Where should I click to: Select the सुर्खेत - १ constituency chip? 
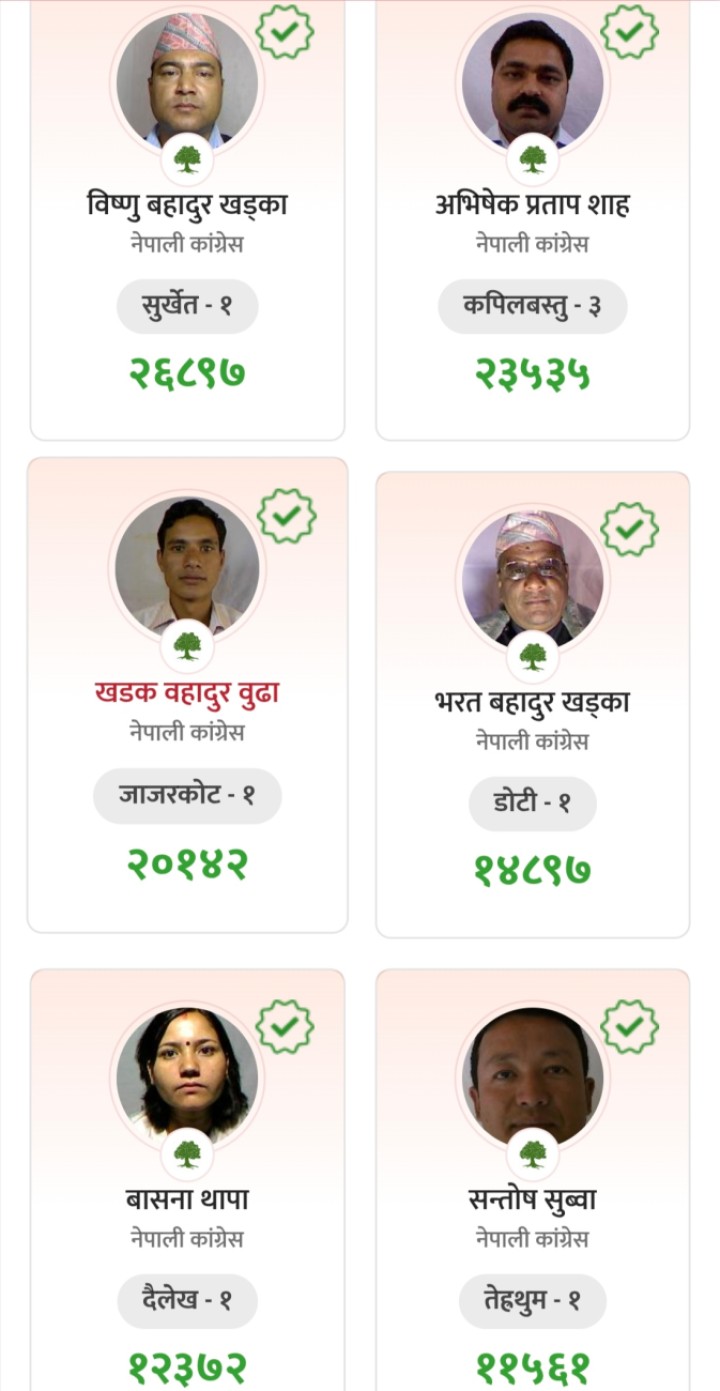coord(187,306)
